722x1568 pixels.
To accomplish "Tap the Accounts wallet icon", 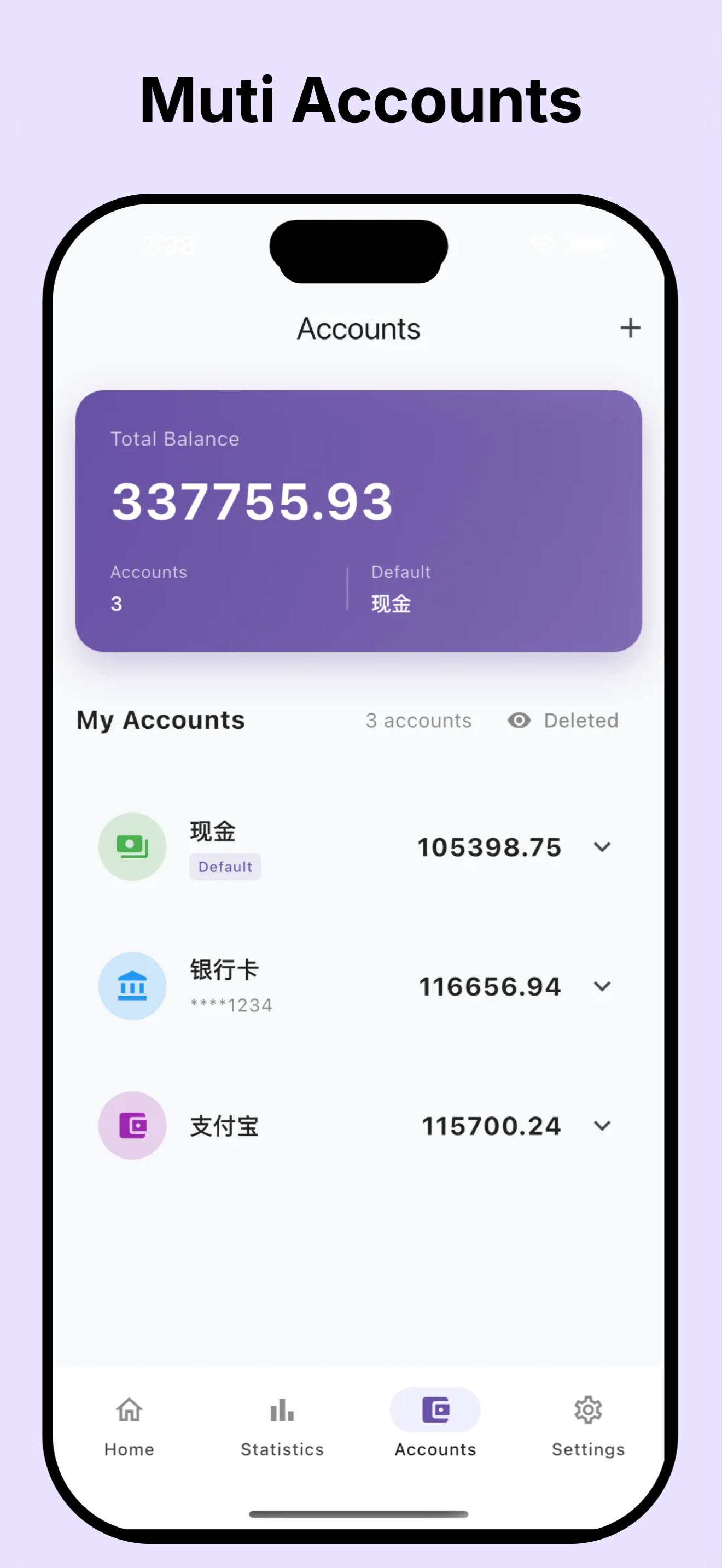I will tap(435, 1408).
